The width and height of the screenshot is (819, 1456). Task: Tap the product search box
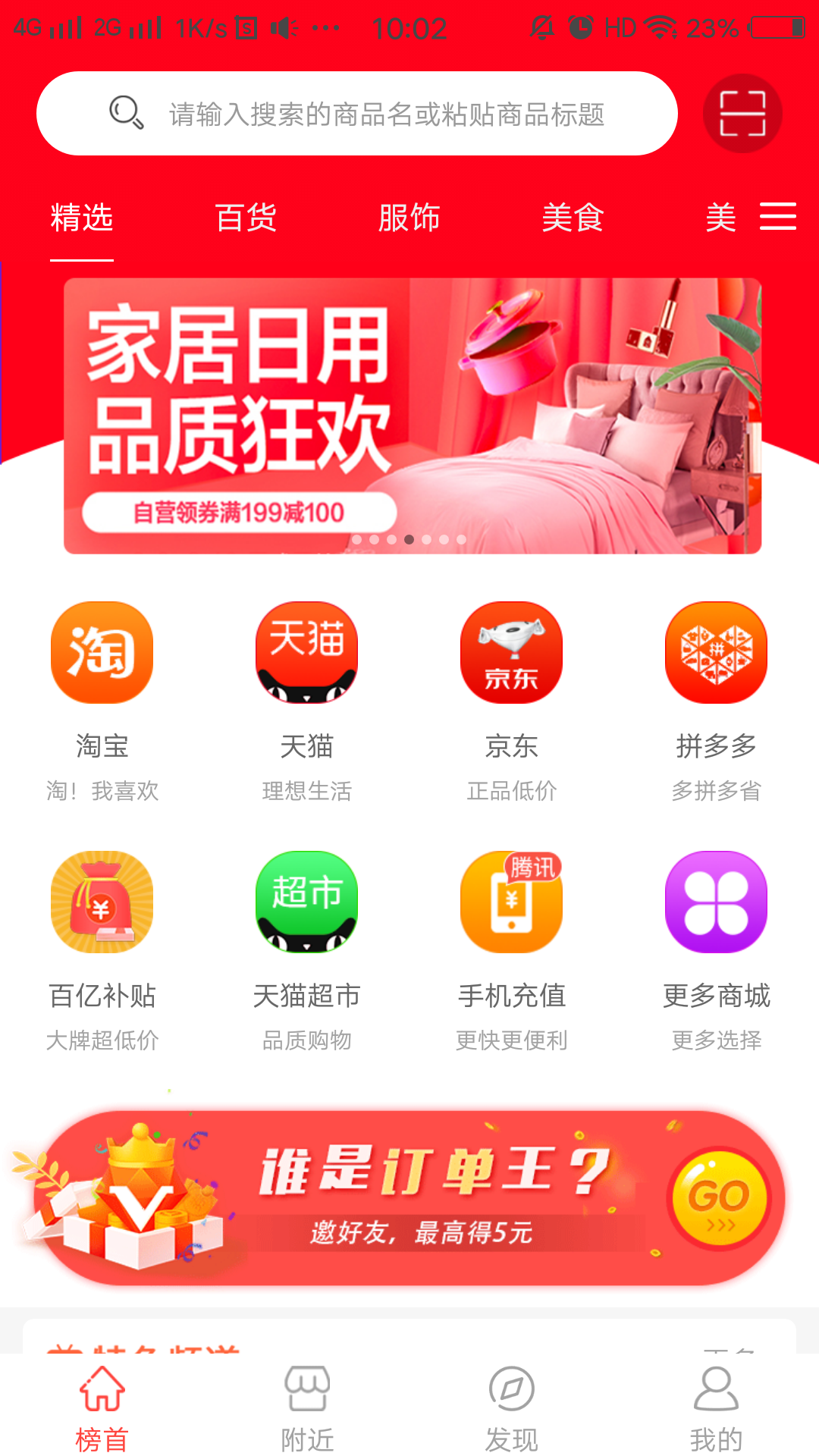click(x=356, y=114)
